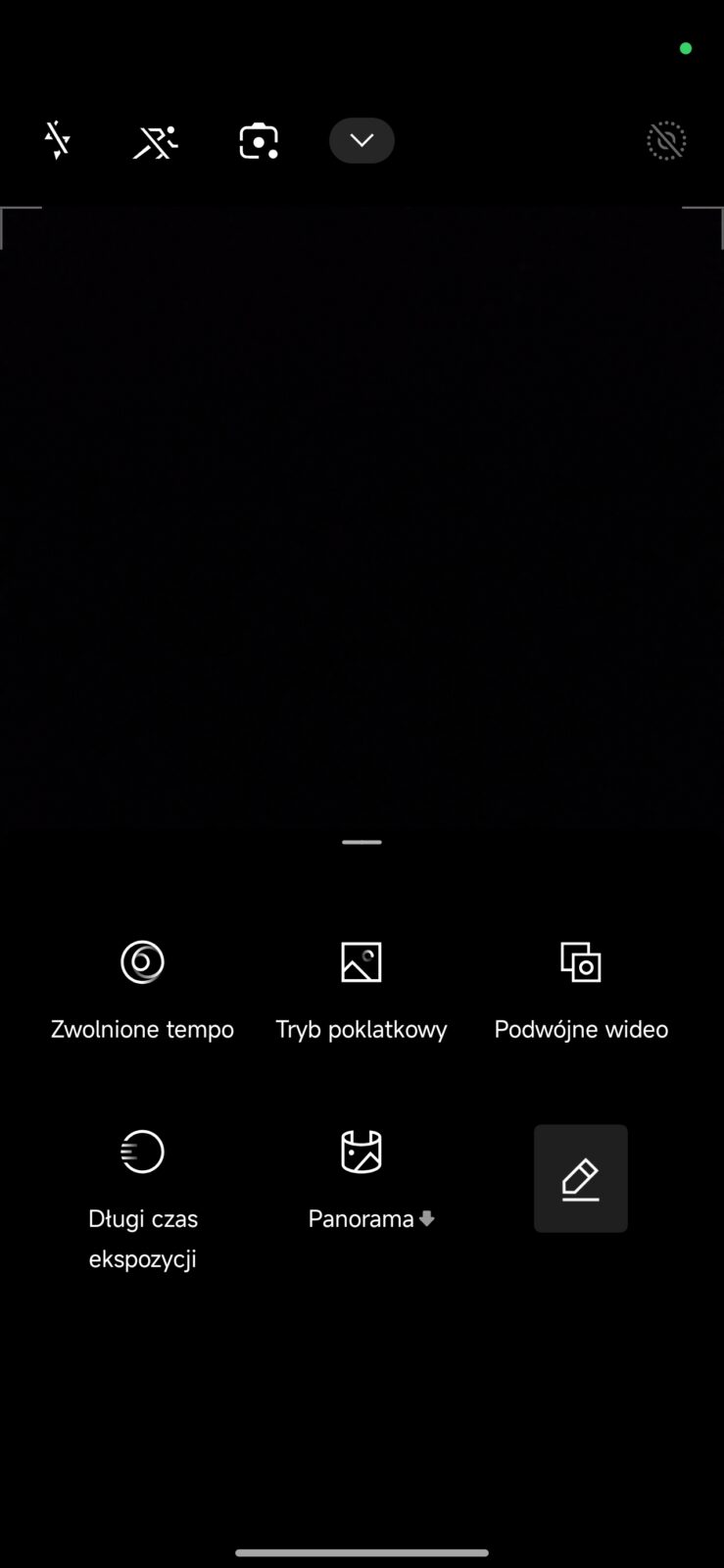Choose Długi czas ekspozycji mode
The width and height of the screenshot is (724, 1568).
[x=143, y=1196]
